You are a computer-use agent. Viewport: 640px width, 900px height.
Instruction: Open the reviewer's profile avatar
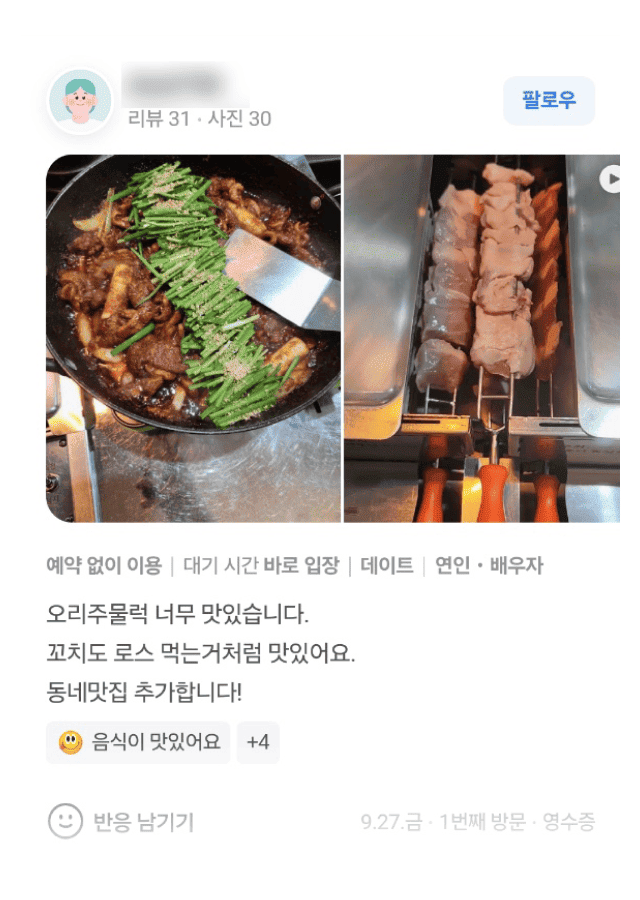[80, 101]
